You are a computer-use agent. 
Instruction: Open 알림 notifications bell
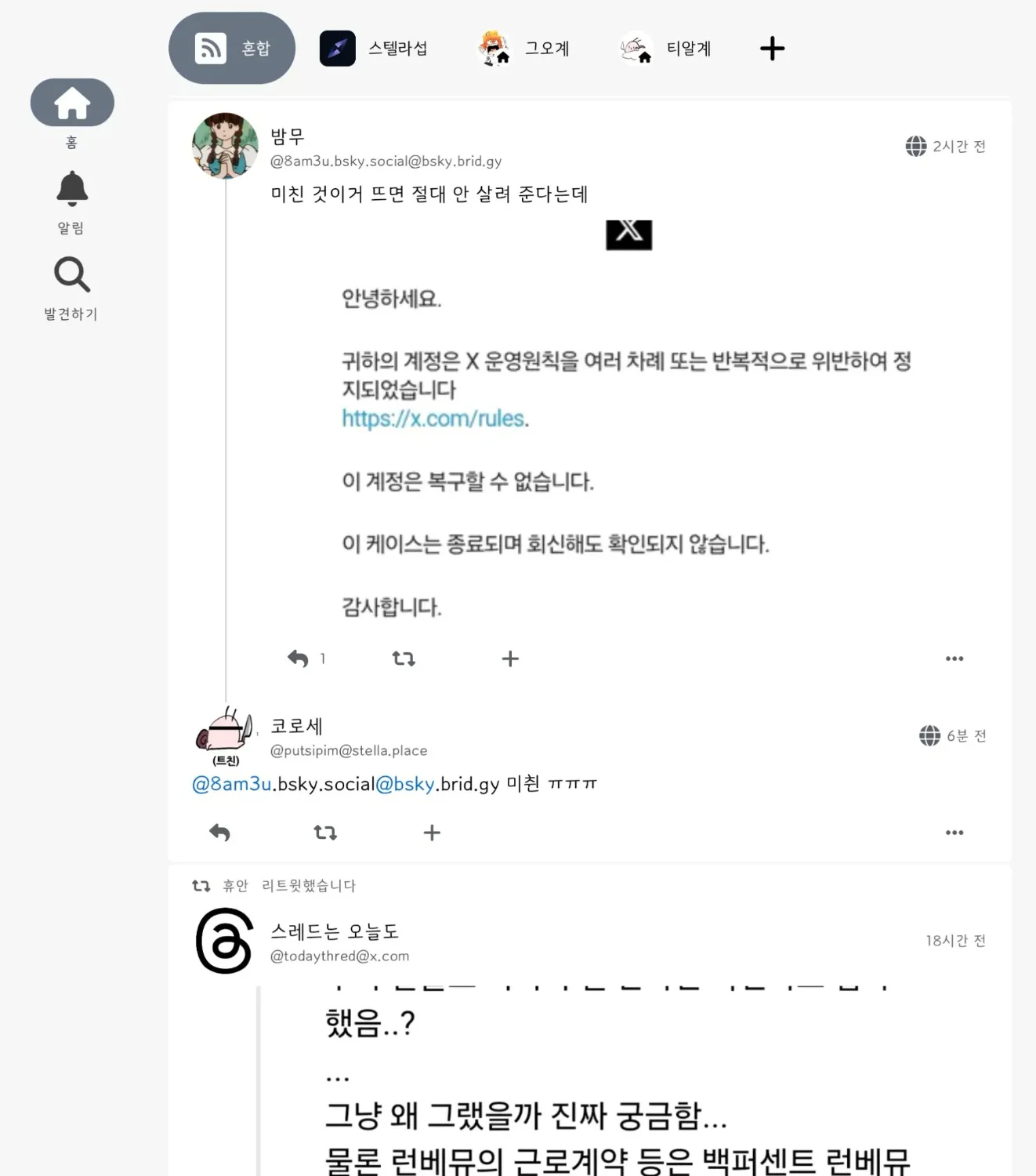[72, 189]
